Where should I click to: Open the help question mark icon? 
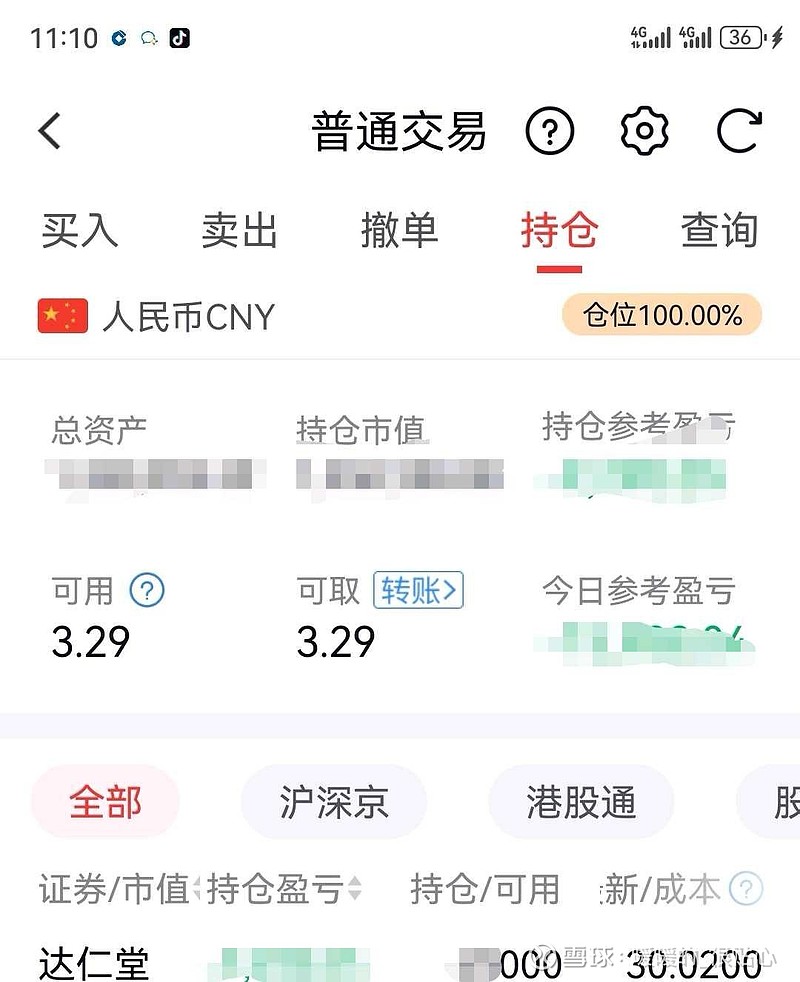(549, 131)
